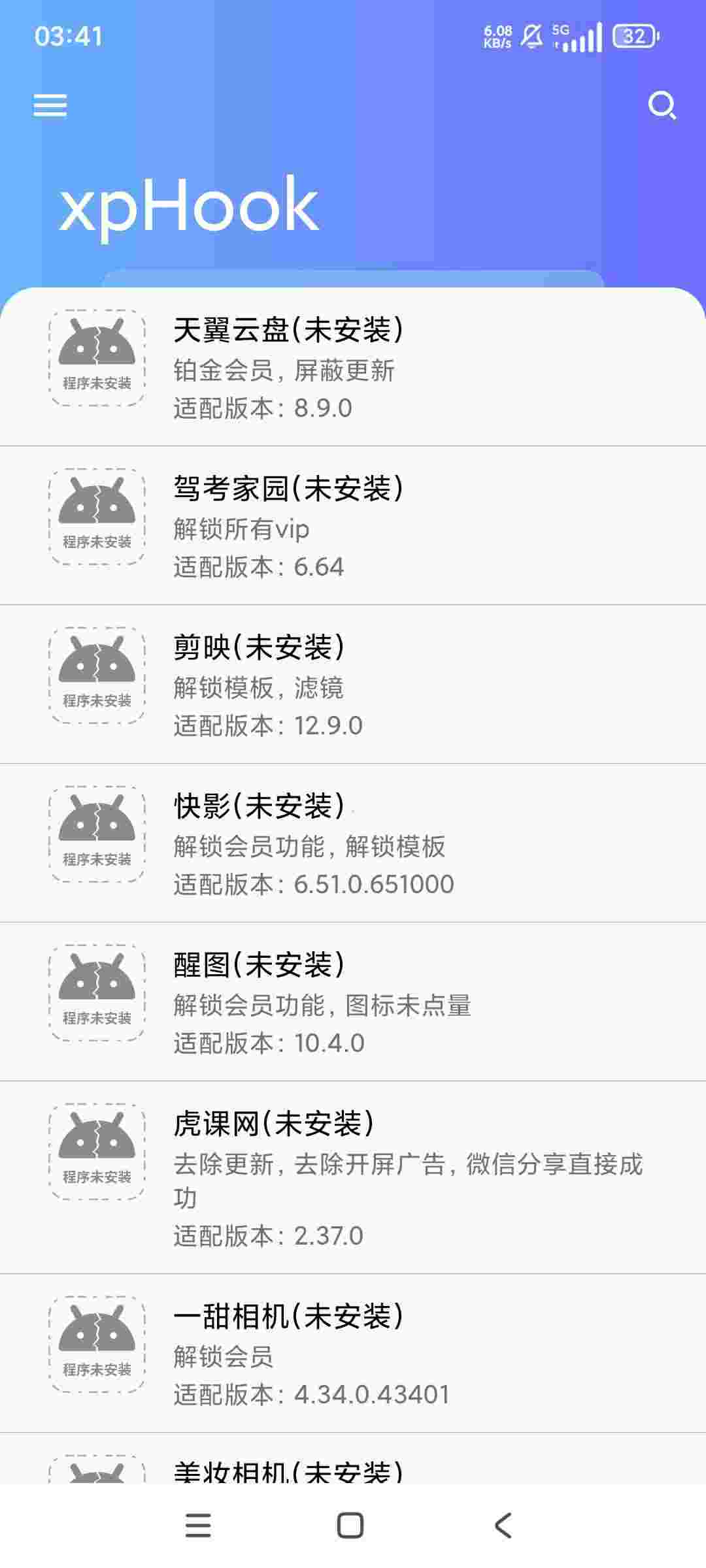Viewport: 706px width, 1568px height.
Task: Open the 醒图 row
Action: (x=353, y=1003)
